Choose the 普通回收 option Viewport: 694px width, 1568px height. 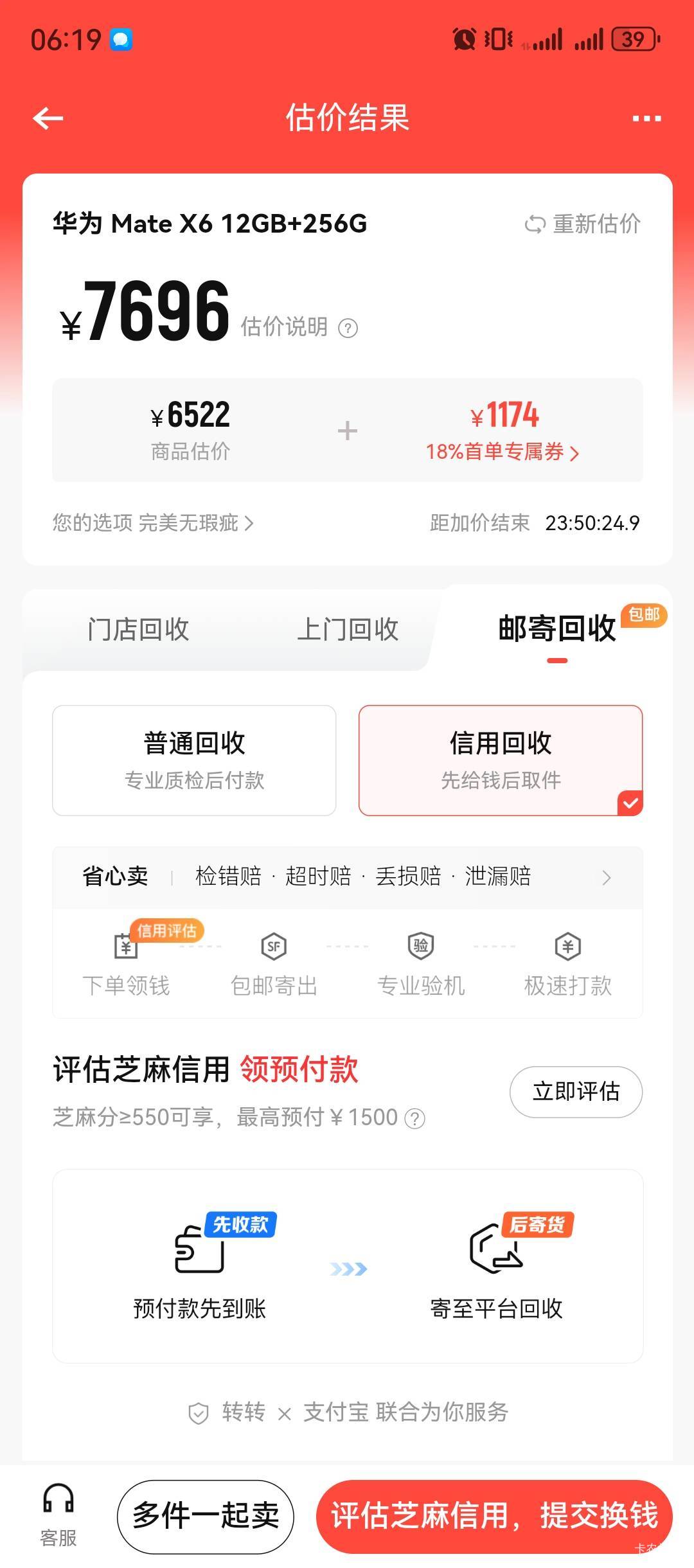coord(194,760)
